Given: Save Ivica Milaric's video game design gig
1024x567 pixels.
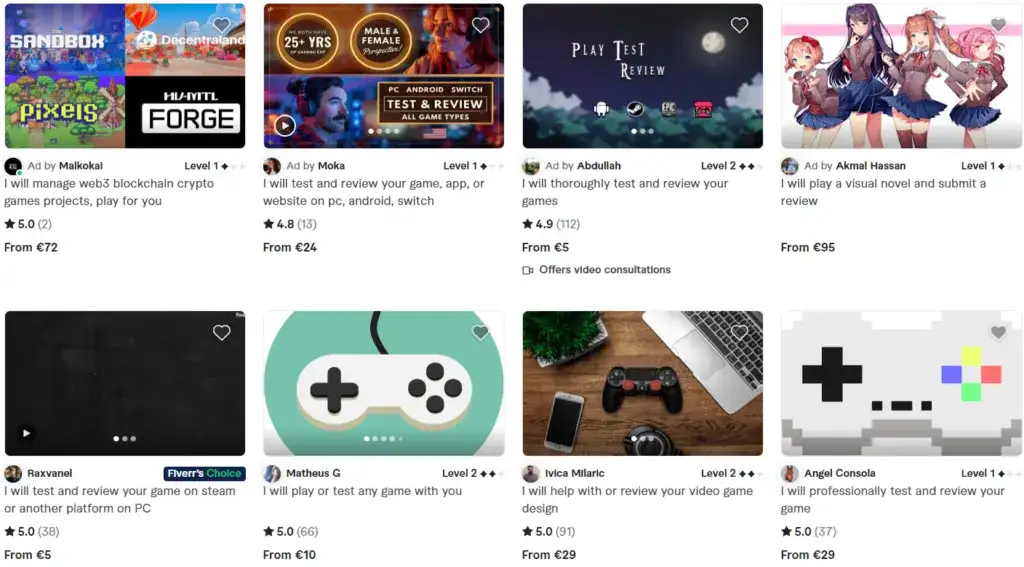Looking at the screenshot, I should [x=739, y=333].
